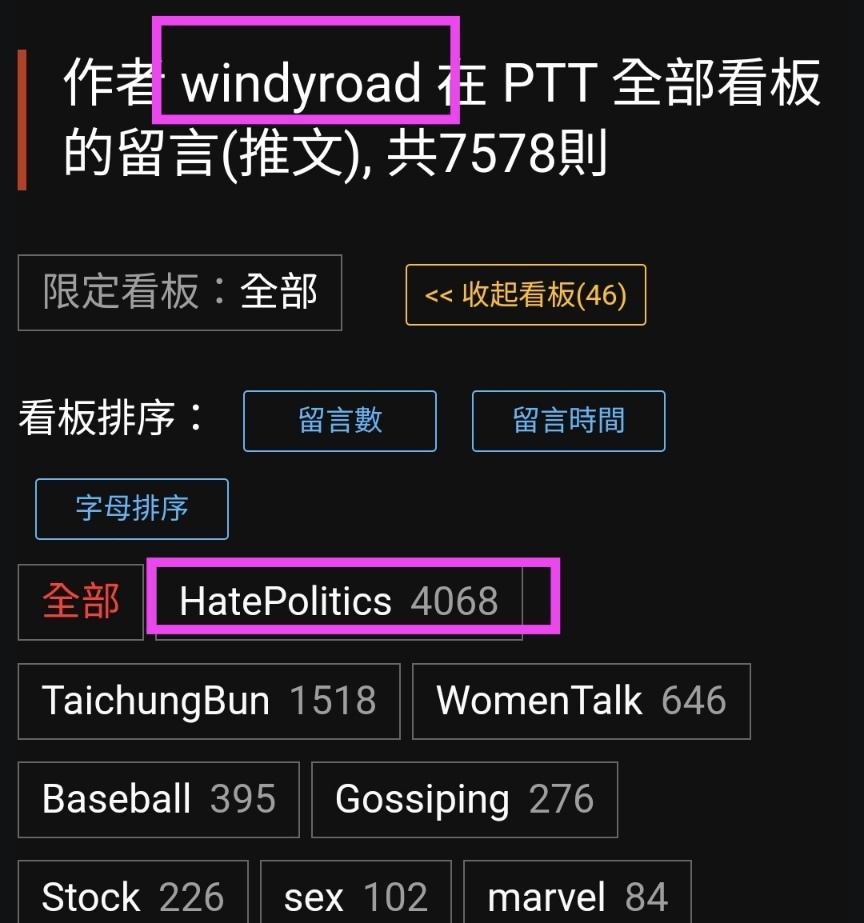Image resolution: width=864 pixels, height=923 pixels.
Task: Filter by Gossiping board
Action: pyautogui.click(x=464, y=799)
